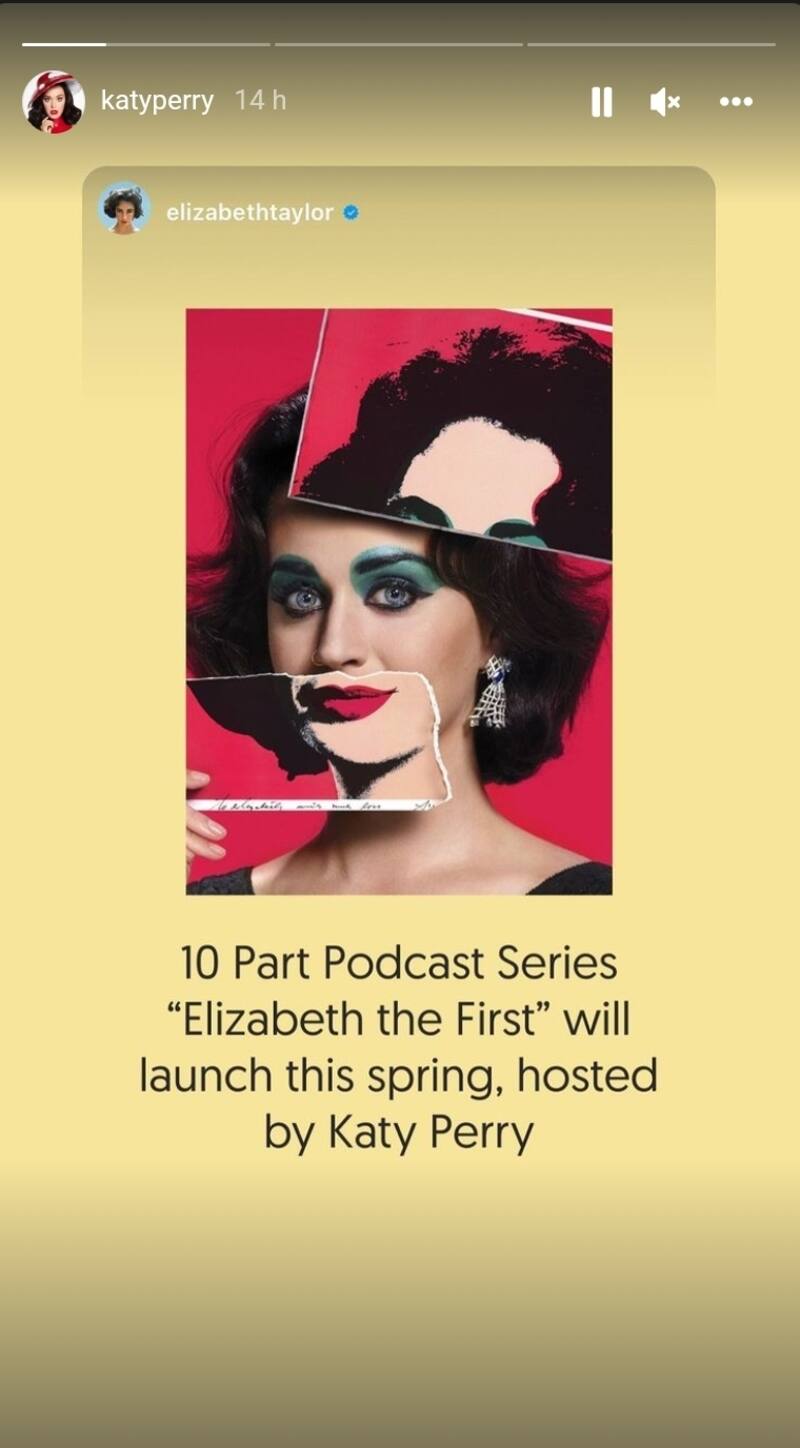Open katyperry's profile picture
This screenshot has width=800, height=1448.
pos(53,101)
